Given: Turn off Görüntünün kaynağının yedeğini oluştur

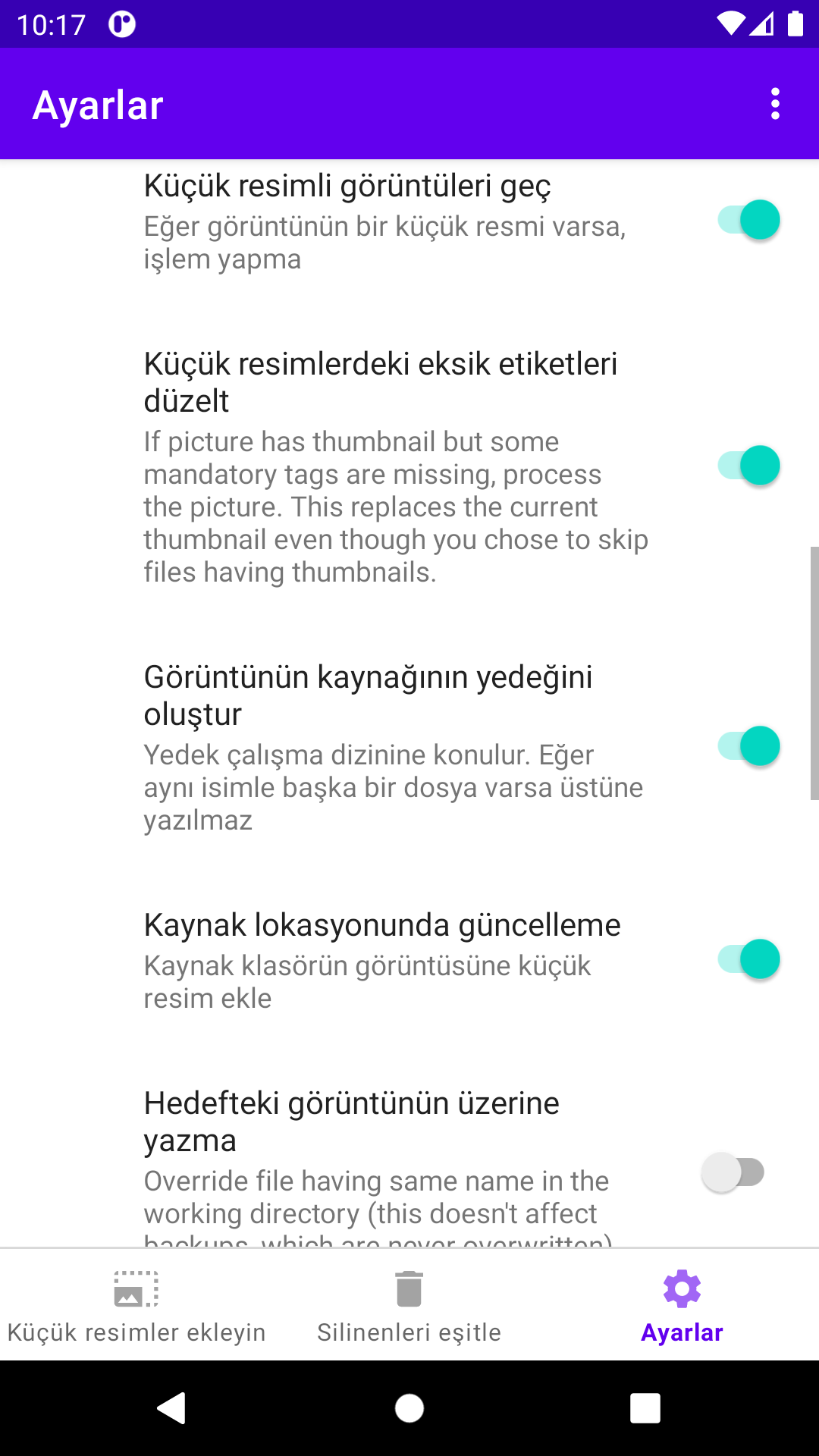Looking at the screenshot, I should [748, 746].
